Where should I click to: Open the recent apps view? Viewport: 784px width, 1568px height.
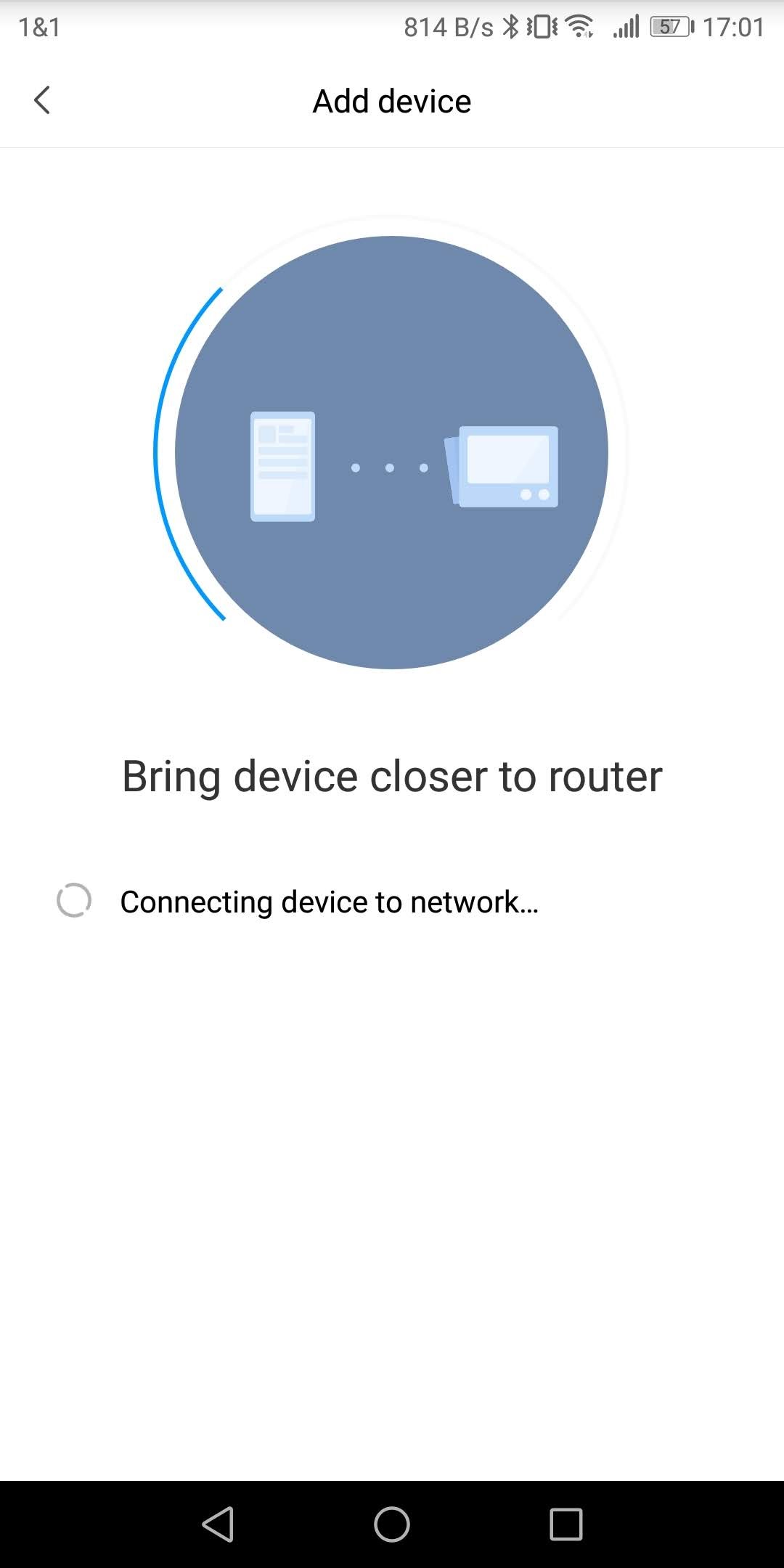pyautogui.click(x=566, y=1524)
